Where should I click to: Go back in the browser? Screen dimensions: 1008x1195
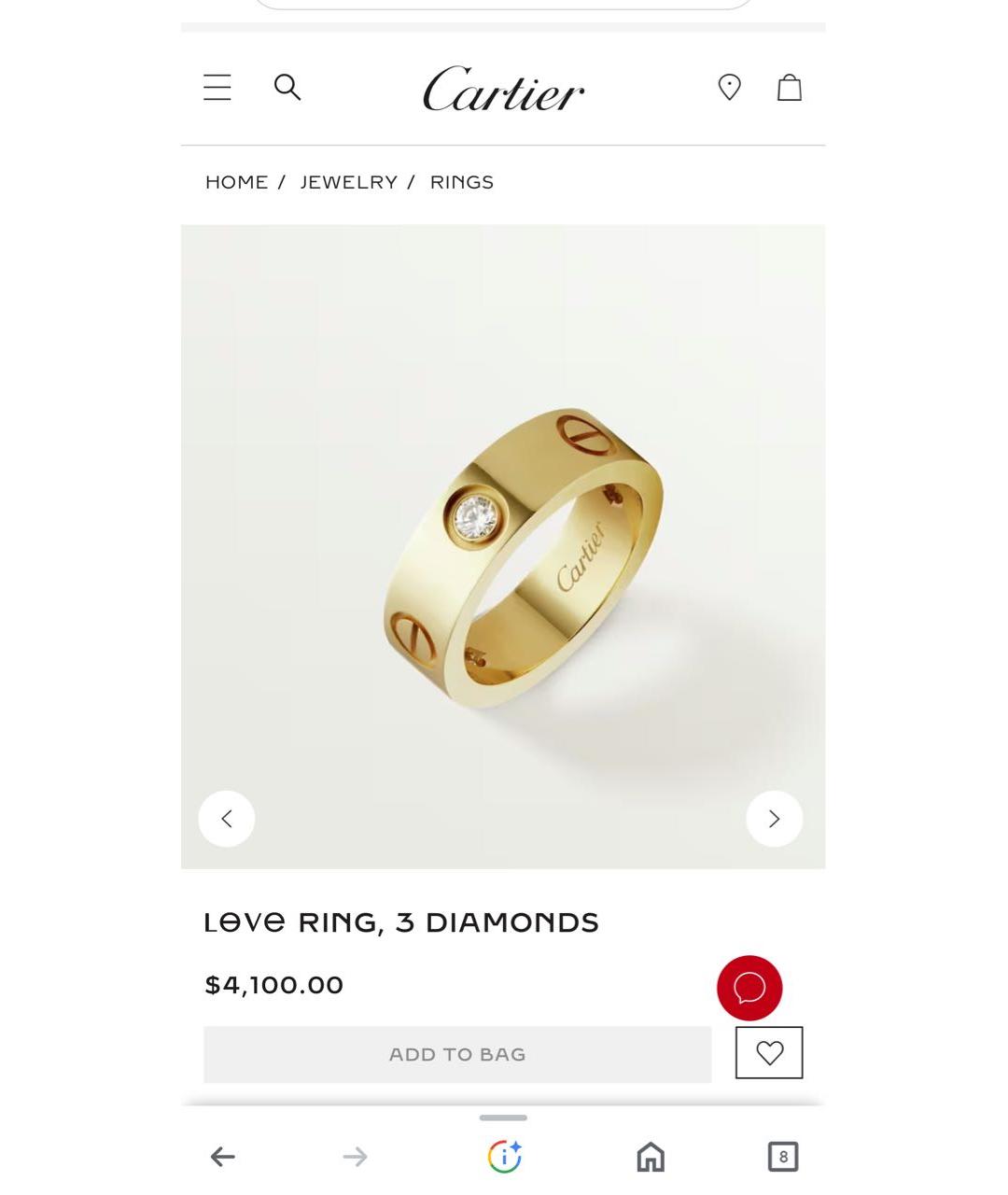[x=222, y=1157]
